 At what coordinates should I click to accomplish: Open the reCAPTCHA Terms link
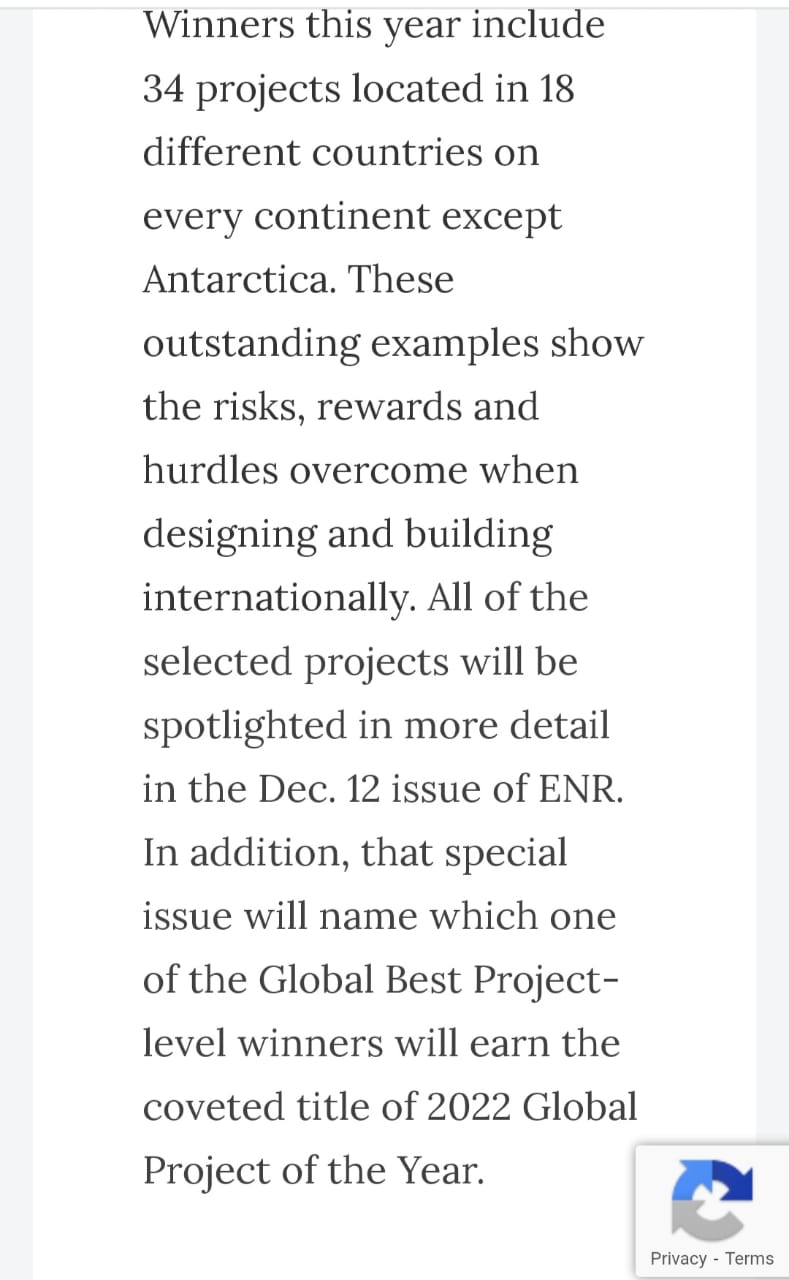coord(749,1258)
